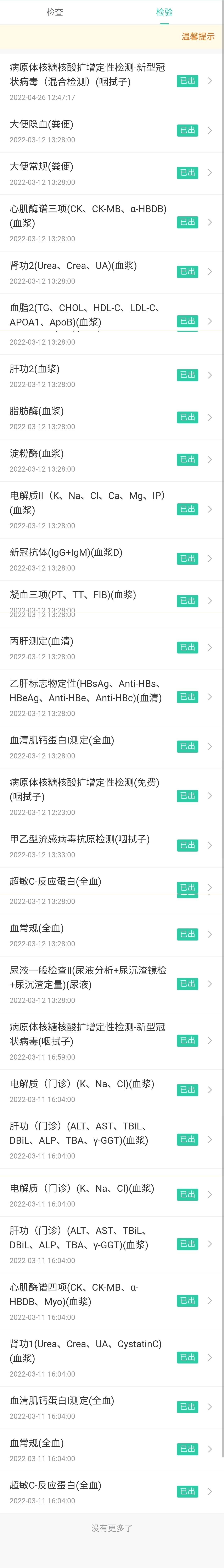This screenshot has width=224, height=1568.
Task: Open the 心肌酶谱四项 result
Action: (112, 1301)
